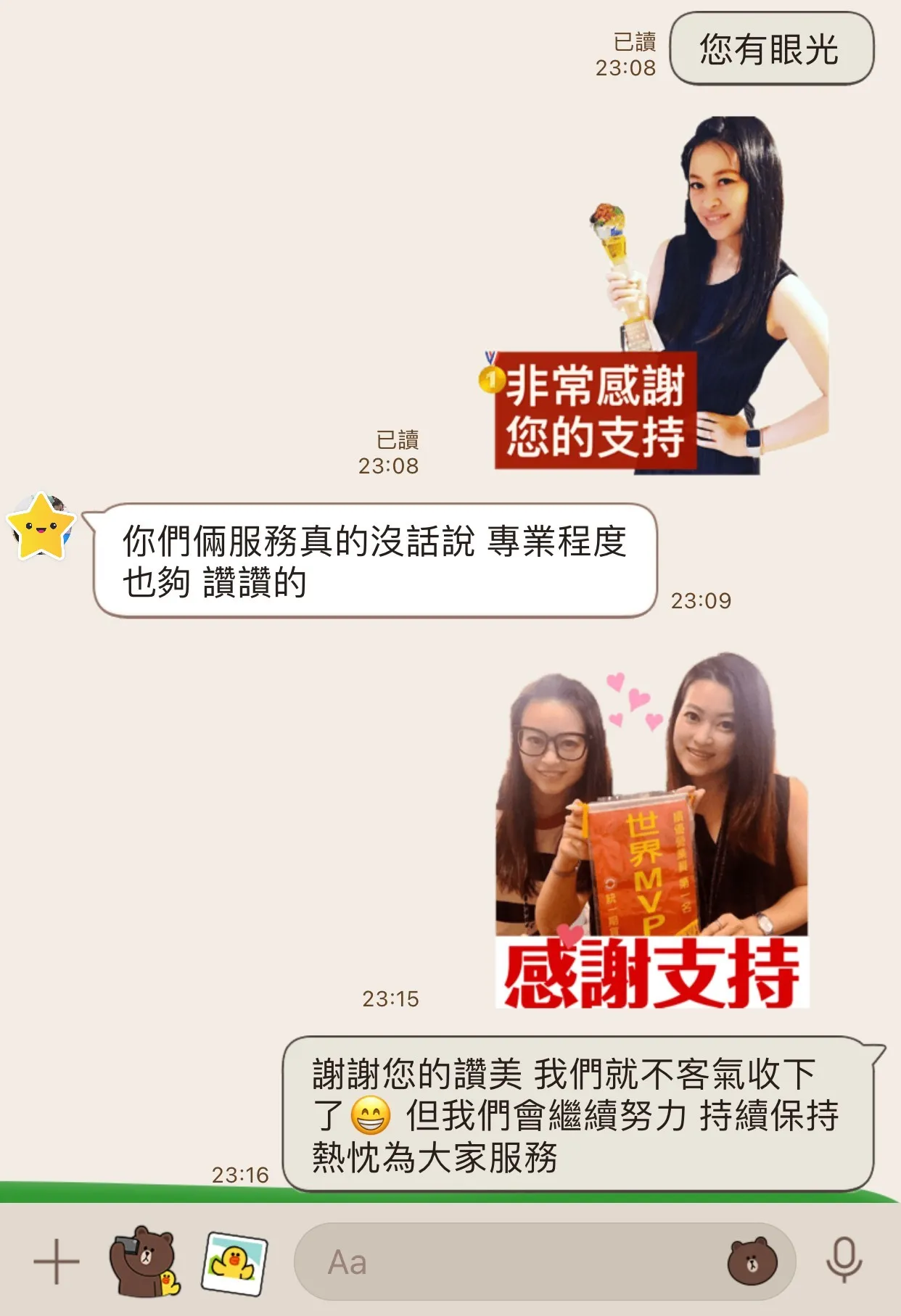Image resolution: width=901 pixels, height=1316 pixels.
Task: Open the sticker picker bear face
Action: pyautogui.click(x=752, y=1262)
